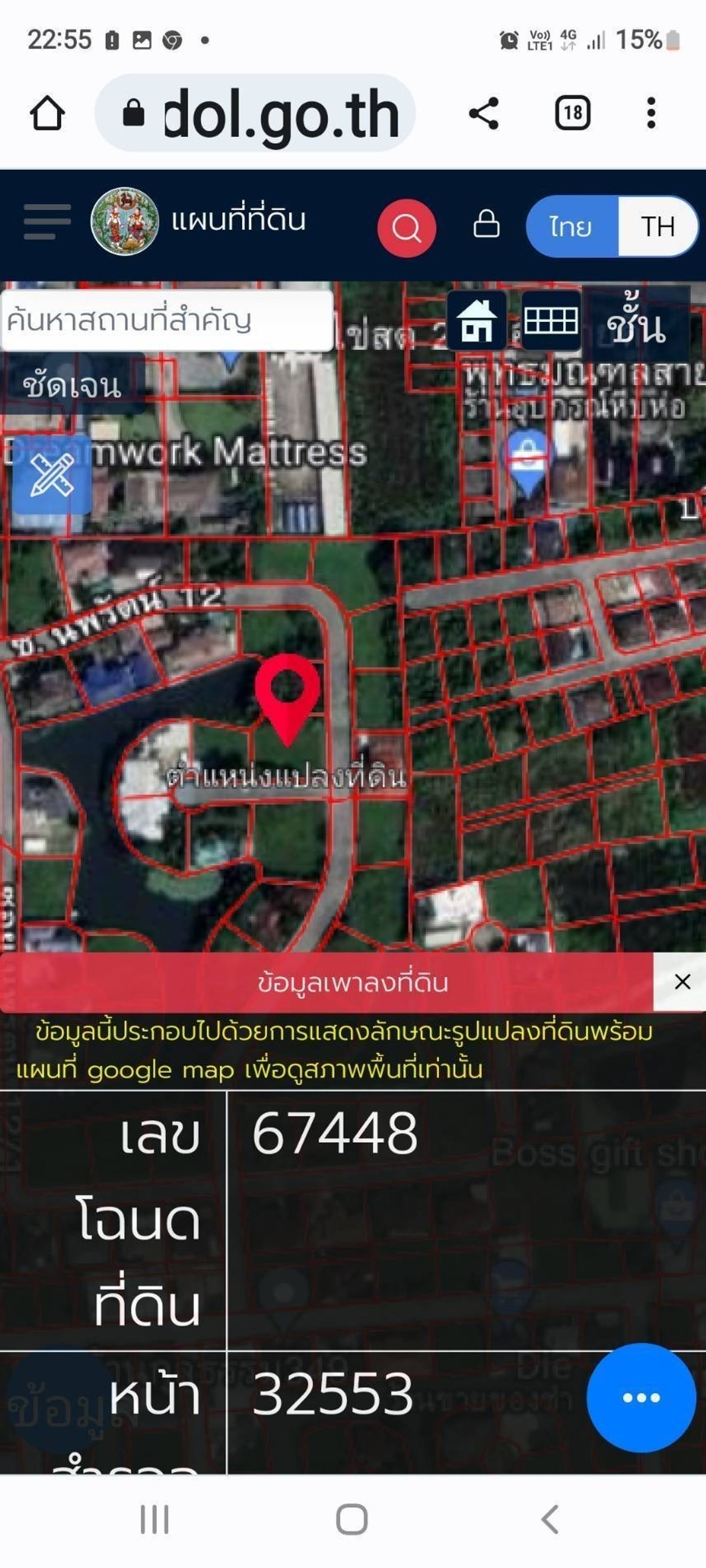The image size is (706, 1568).
Task: Open the tab switcher showing 18 tabs
Action: click(572, 113)
